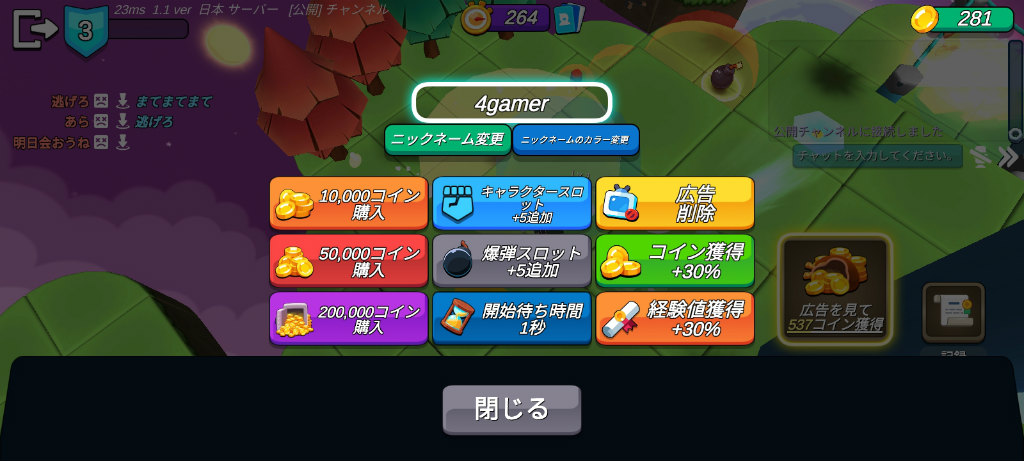Screen dimensions: 1024x461
Task: Buy the 10,000コイン pack
Action: click(x=349, y=203)
